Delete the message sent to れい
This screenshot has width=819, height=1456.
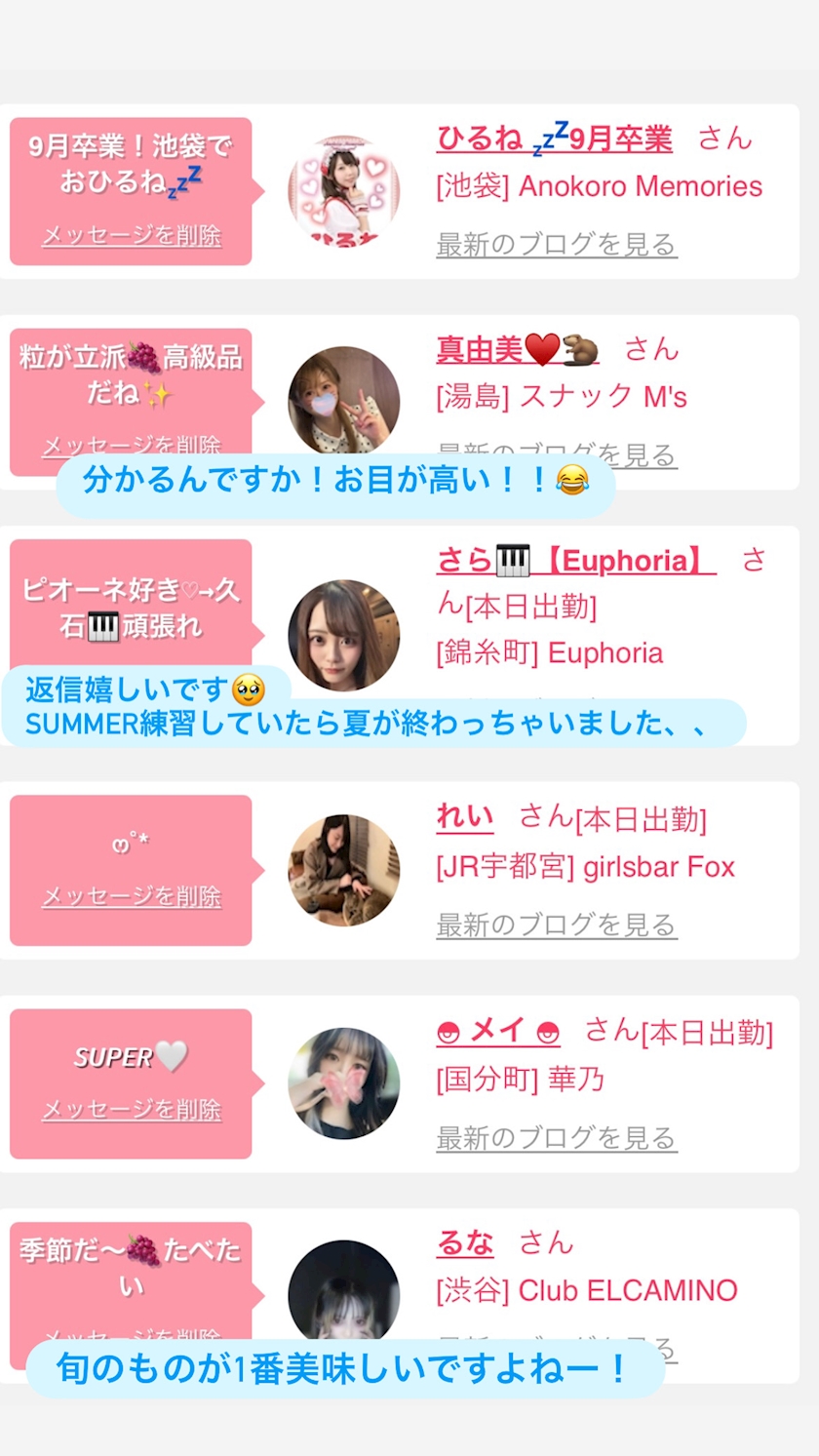tap(132, 897)
